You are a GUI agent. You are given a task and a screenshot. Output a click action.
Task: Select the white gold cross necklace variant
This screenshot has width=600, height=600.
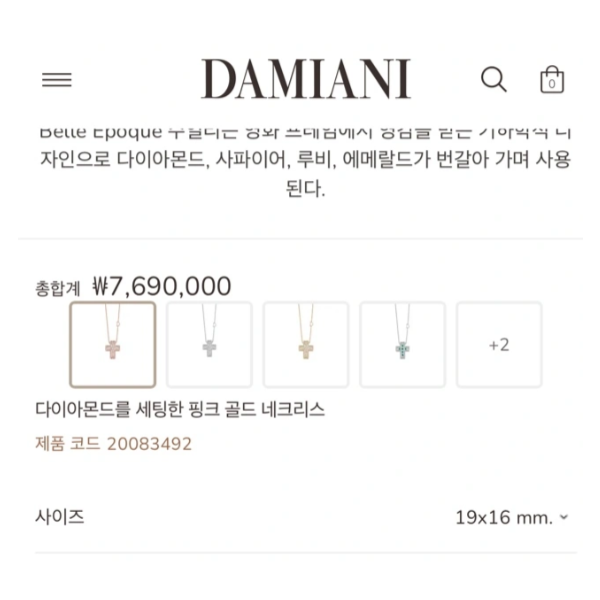(x=209, y=345)
